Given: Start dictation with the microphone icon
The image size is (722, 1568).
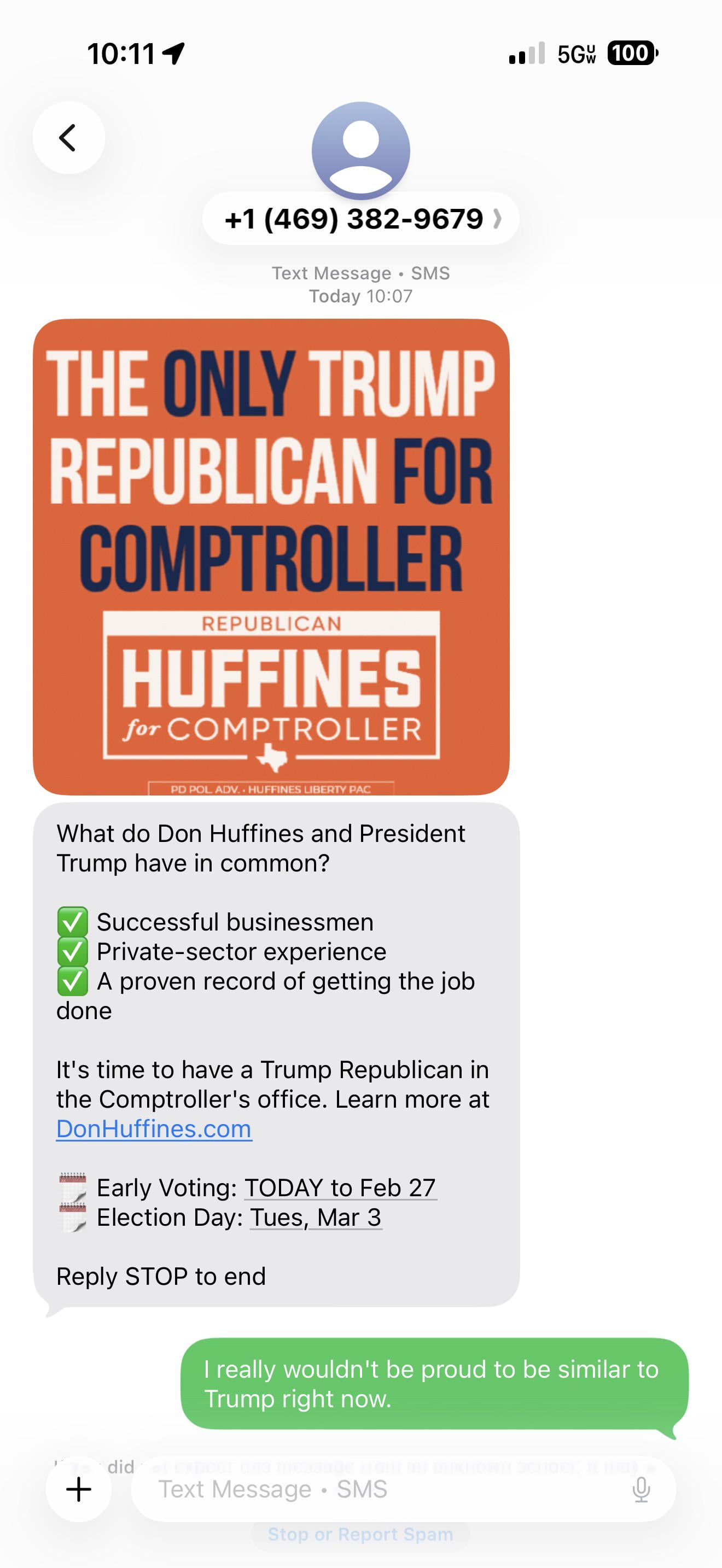Looking at the screenshot, I should pyautogui.click(x=641, y=1489).
